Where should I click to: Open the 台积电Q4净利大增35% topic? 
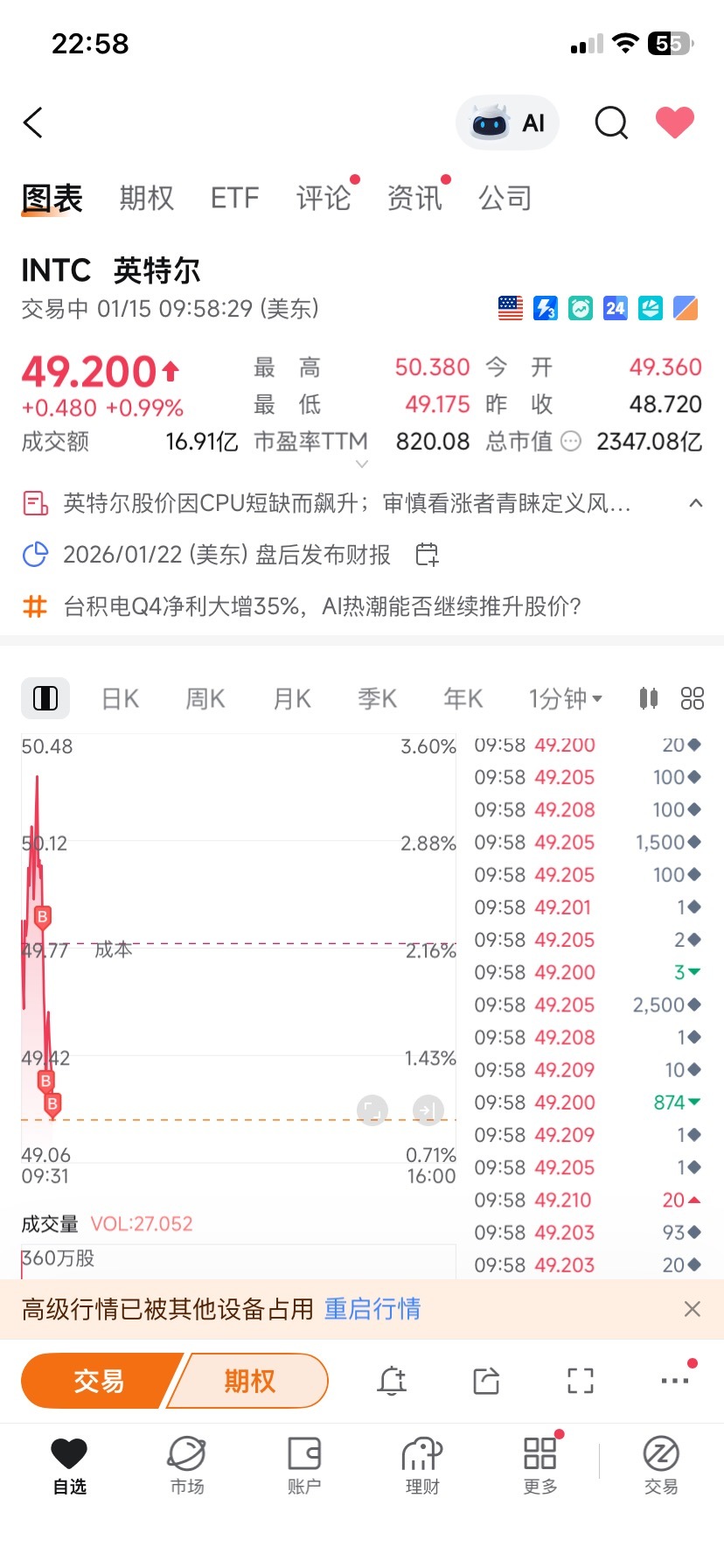(322, 605)
